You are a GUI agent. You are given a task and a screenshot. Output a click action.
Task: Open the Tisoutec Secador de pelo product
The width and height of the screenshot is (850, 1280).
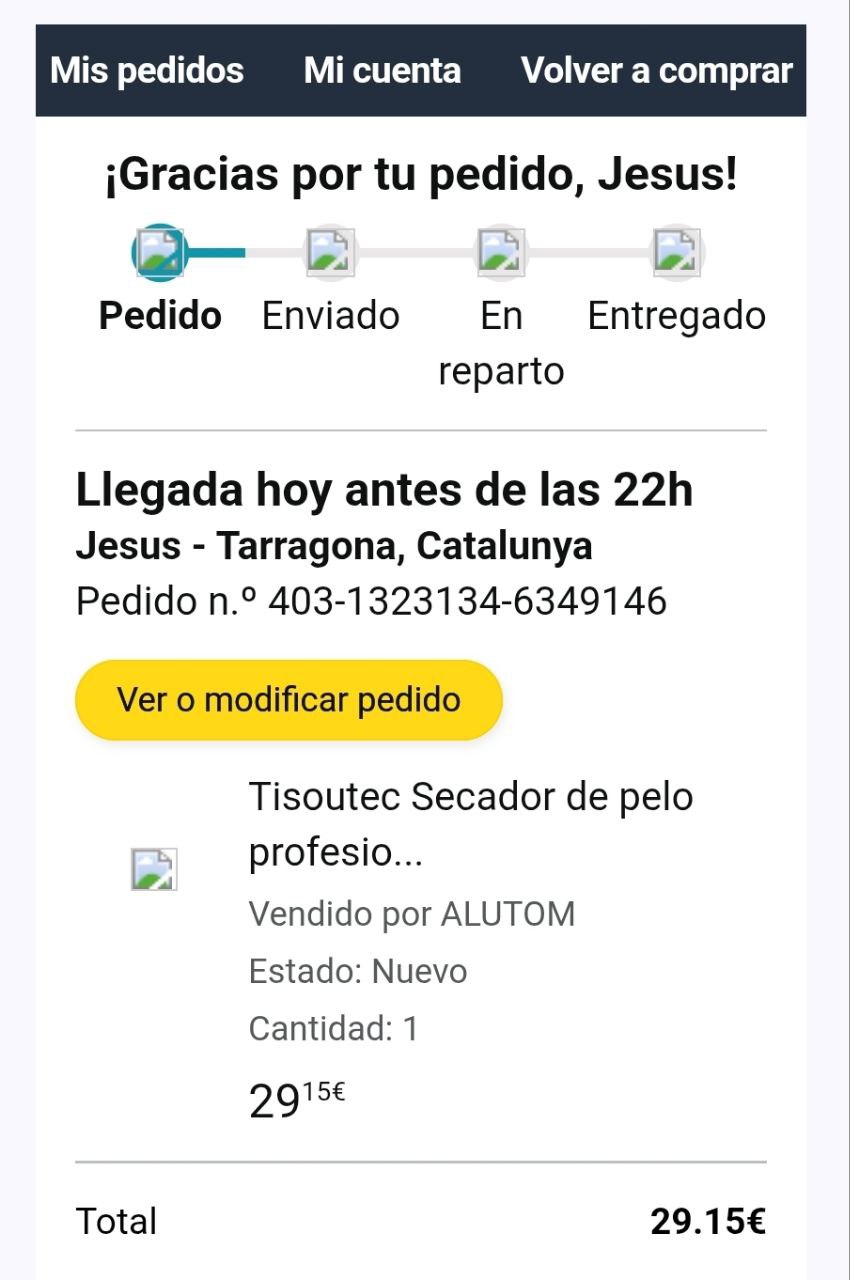tap(470, 824)
